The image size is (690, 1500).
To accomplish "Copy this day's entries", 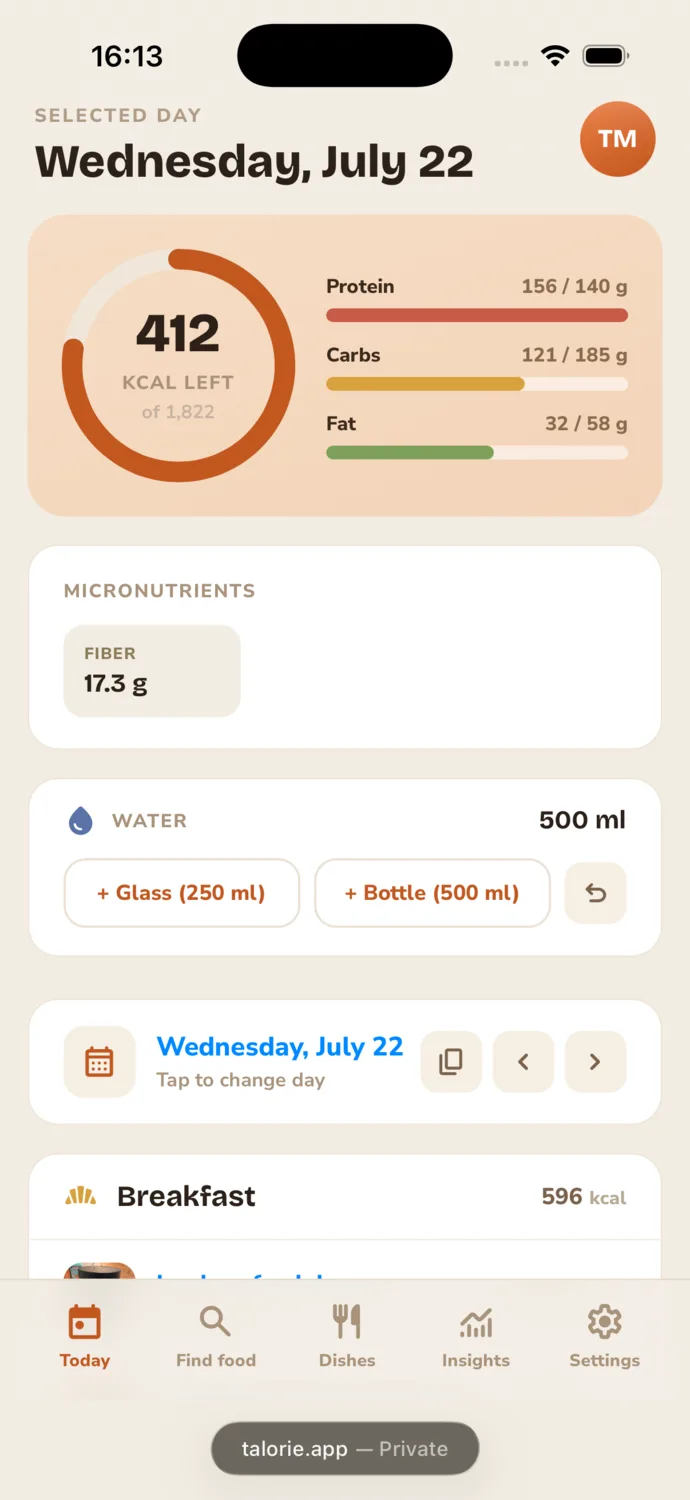I will click(x=451, y=1062).
